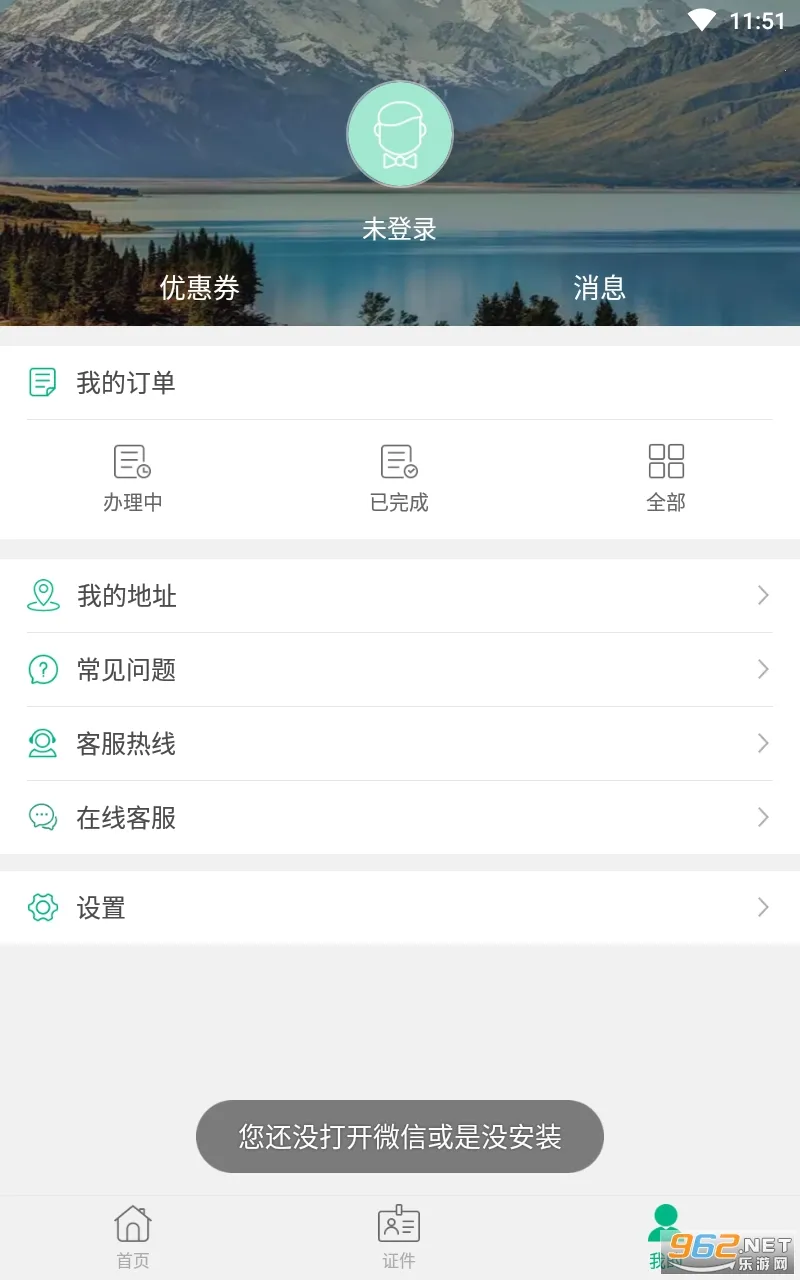Viewport: 800px width, 1280px height.
Task: View 办理中 orders in progress
Action: (x=133, y=478)
